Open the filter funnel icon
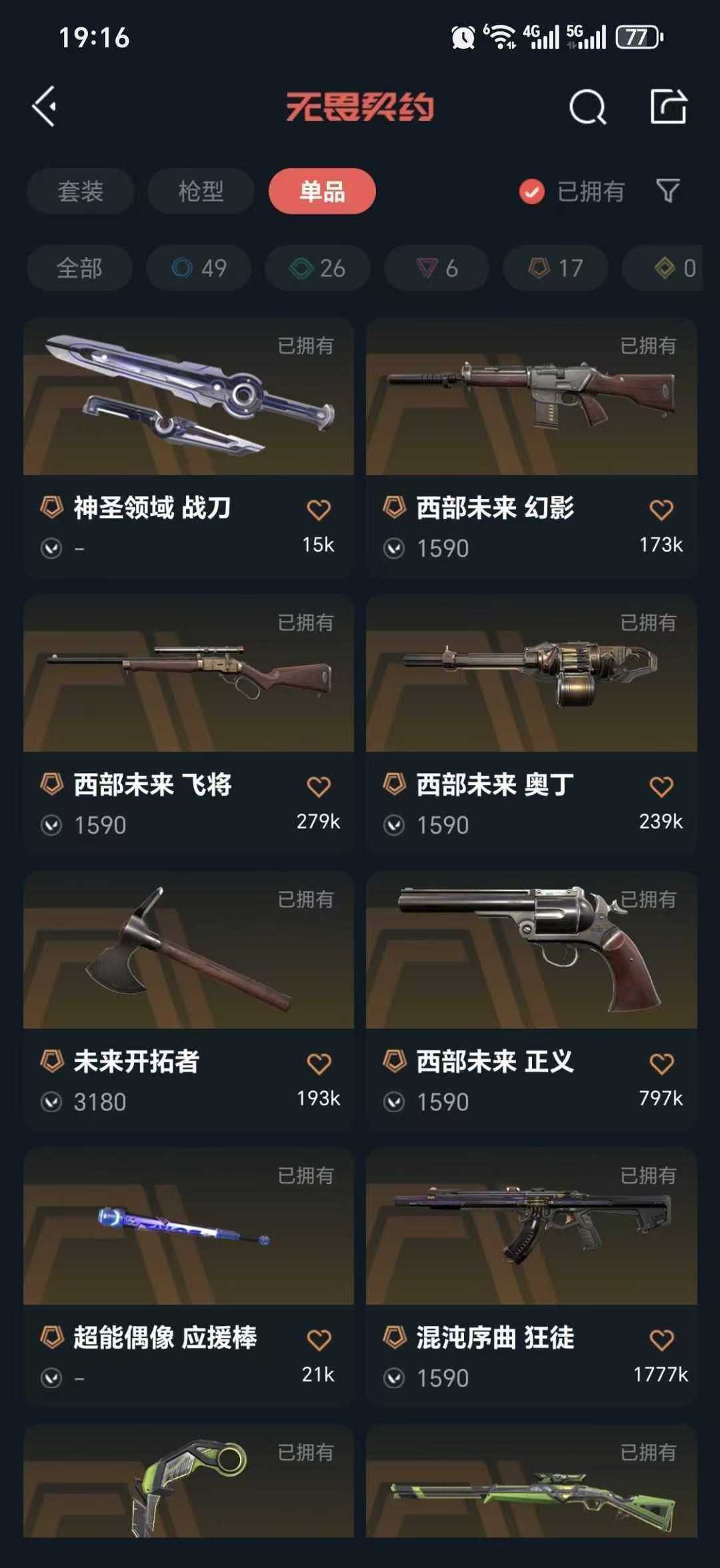The height and width of the screenshot is (1568, 720). tap(668, 191)
